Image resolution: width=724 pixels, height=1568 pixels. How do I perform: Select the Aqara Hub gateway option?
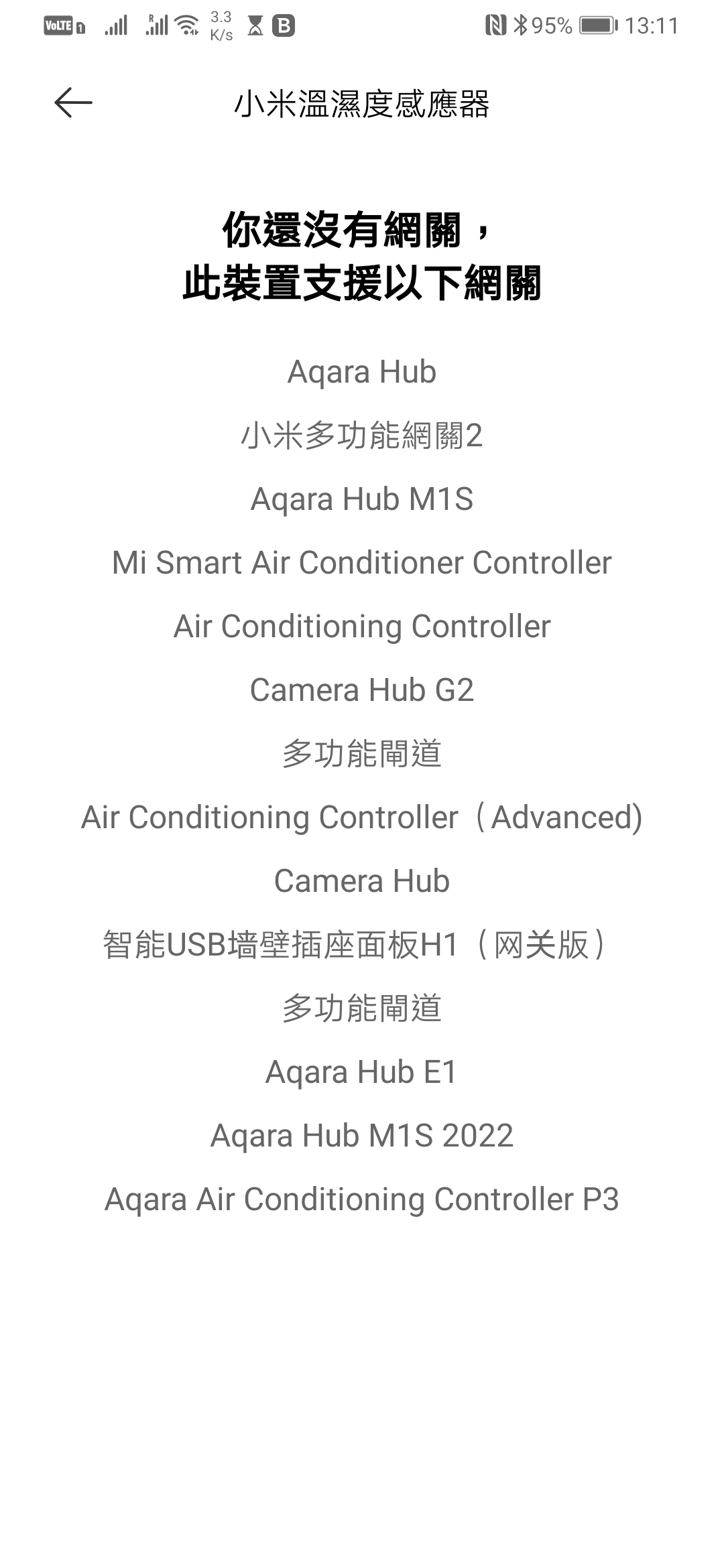coord(362,371)
